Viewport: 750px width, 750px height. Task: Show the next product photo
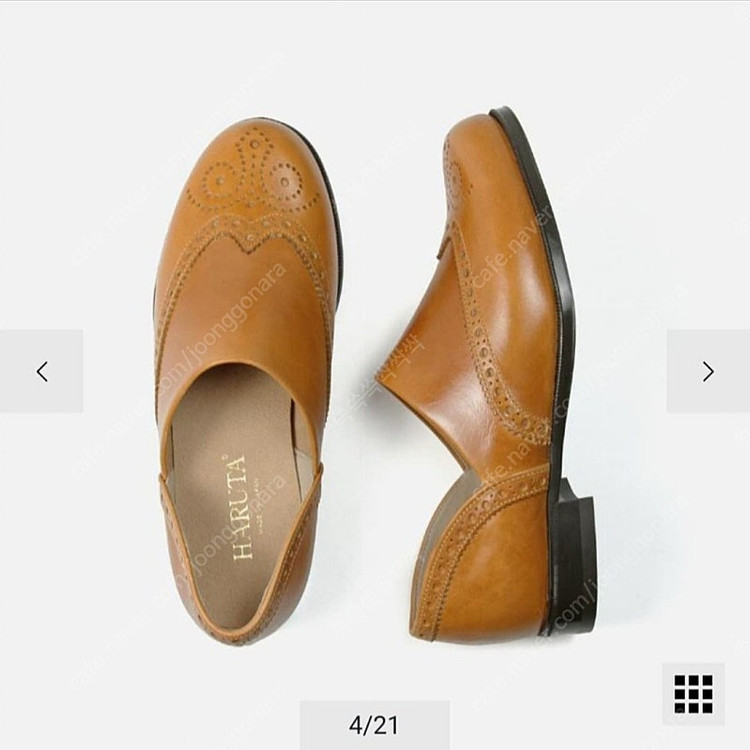tap(708, 371)
